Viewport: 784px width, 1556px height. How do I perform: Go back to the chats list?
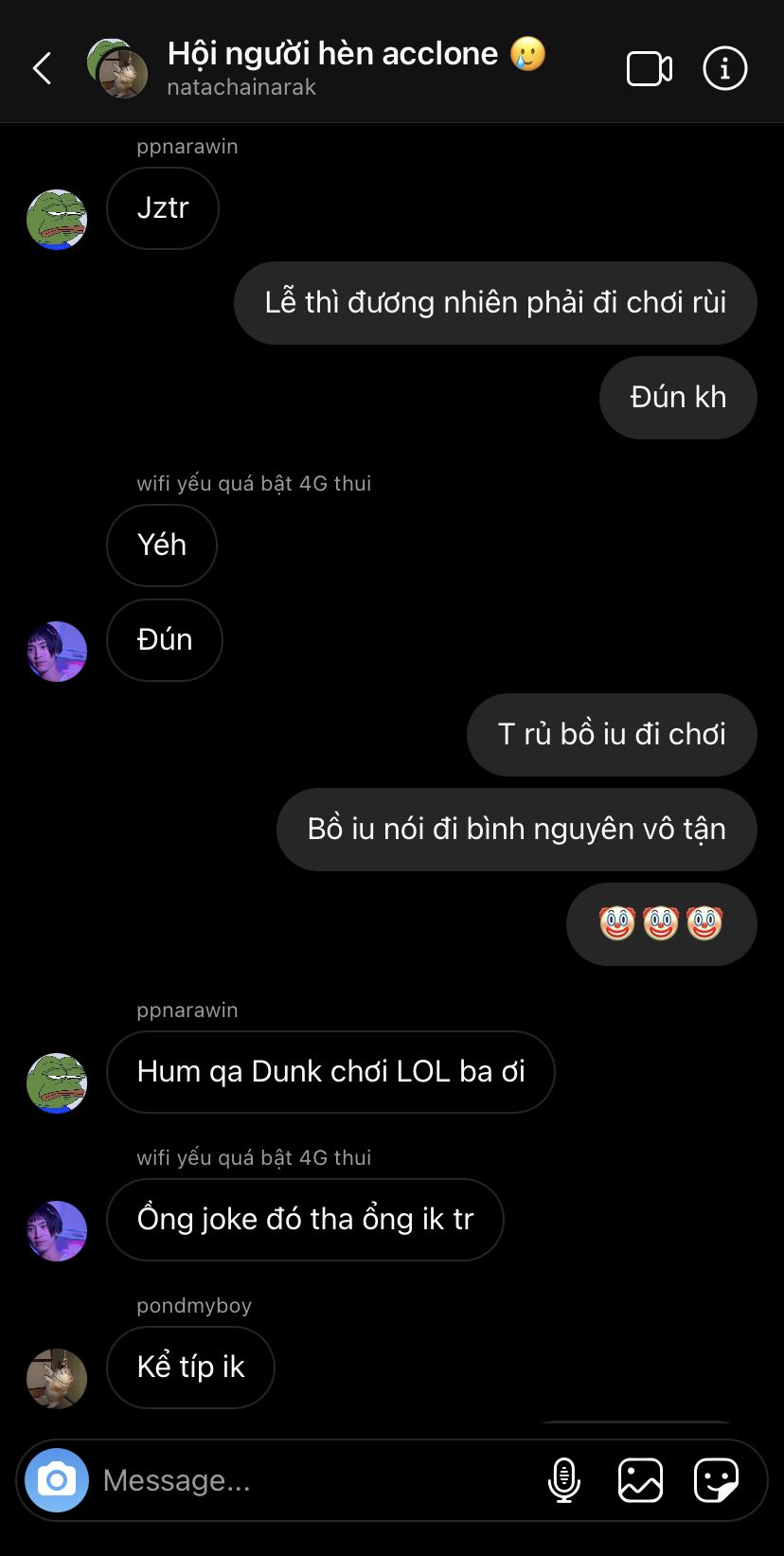[x=43, y=68]
